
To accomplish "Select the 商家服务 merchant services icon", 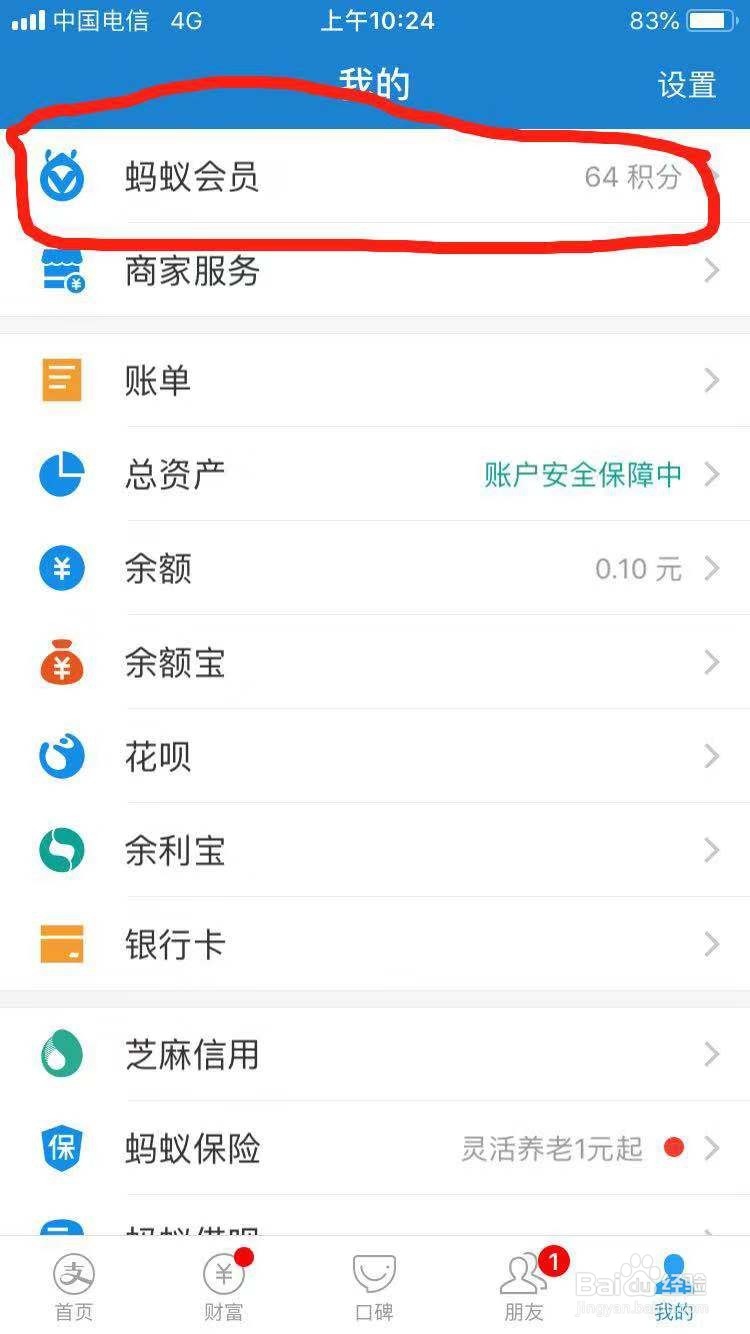I will 62,270.
